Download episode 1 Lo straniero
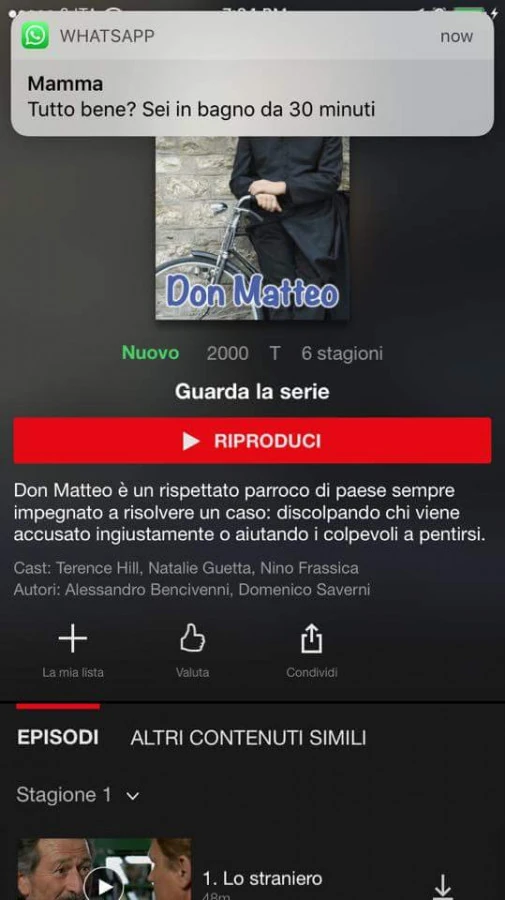The width and height of the screenshot is (505, 900). 442,887
